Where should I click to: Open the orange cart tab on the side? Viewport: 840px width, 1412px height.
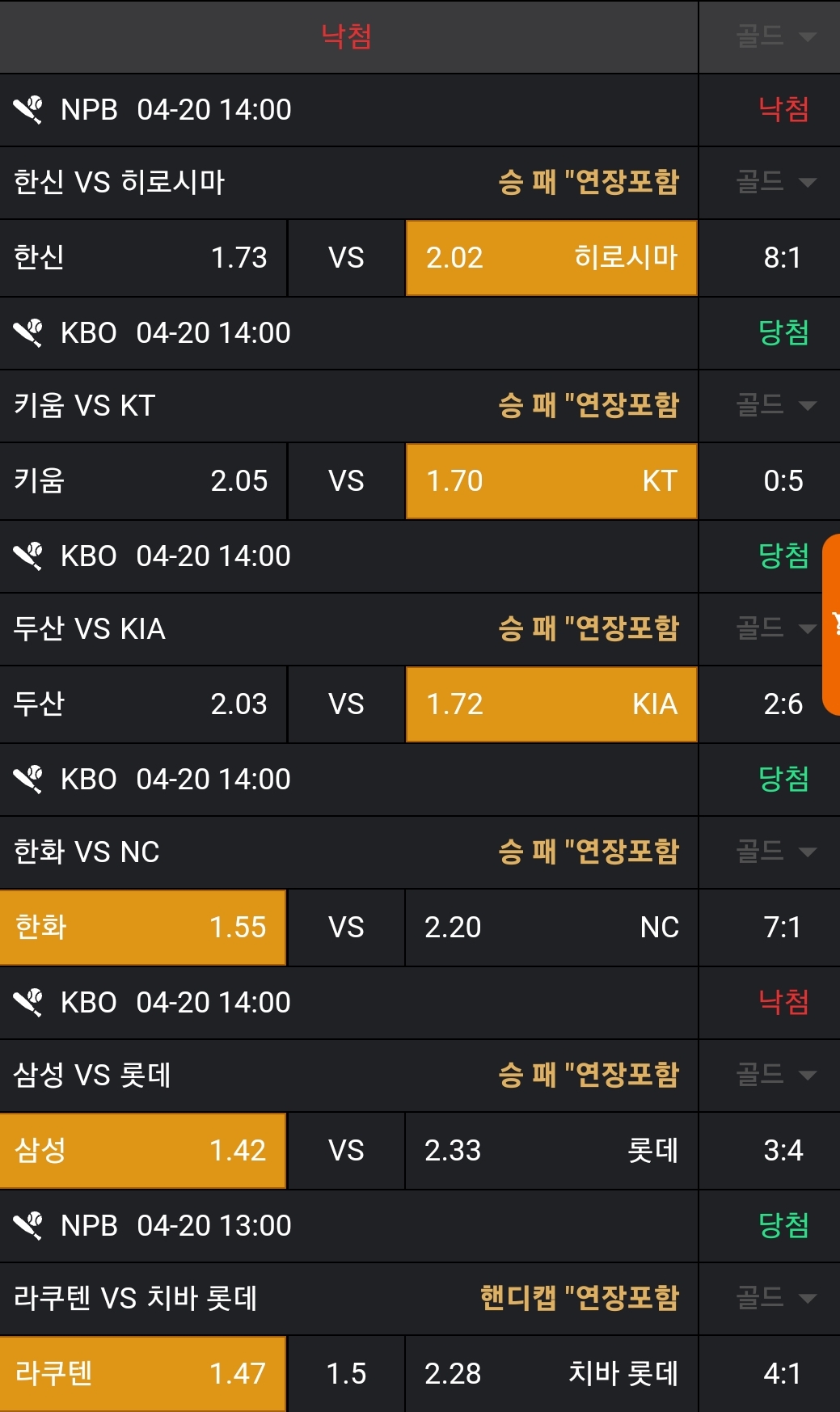pos(832,624)
